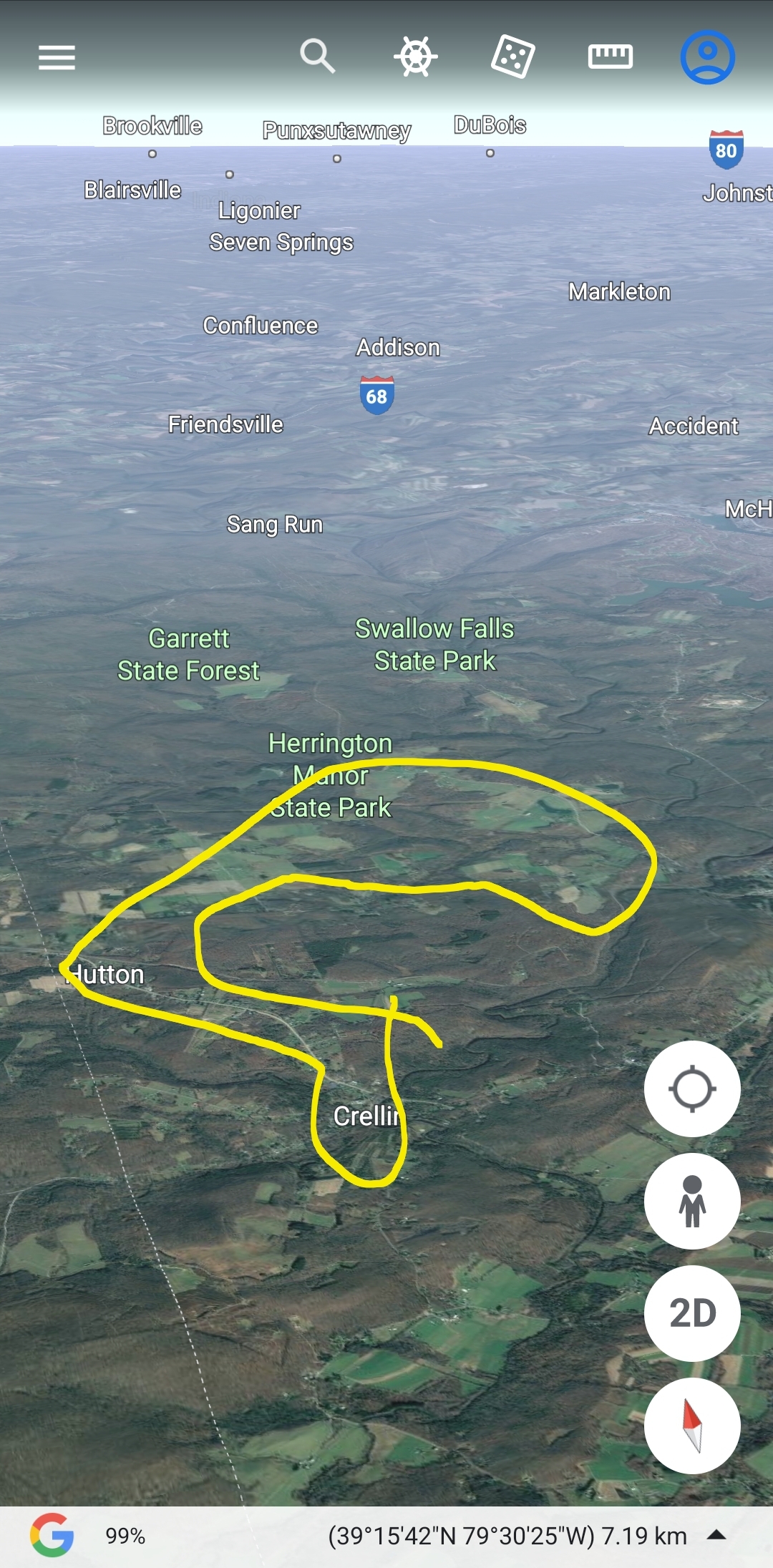
Task: Center map on my location
Action: (x=691, y=1089)
